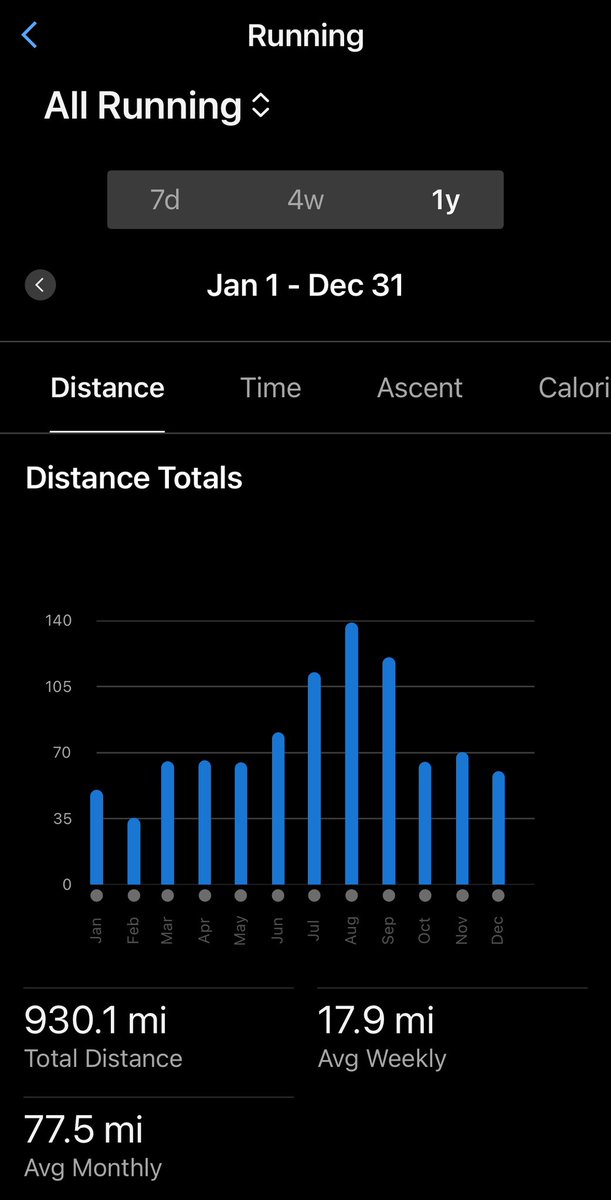Open the Distance tab
The image size is (611, 1200).
click(107, 388)
